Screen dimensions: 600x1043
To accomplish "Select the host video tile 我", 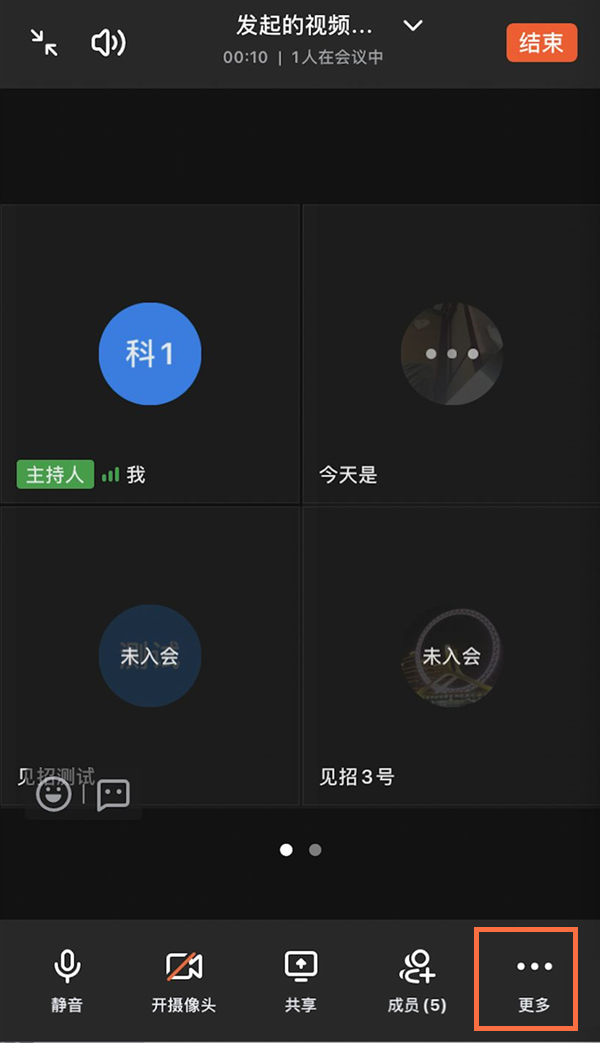I will click(150, 354).
